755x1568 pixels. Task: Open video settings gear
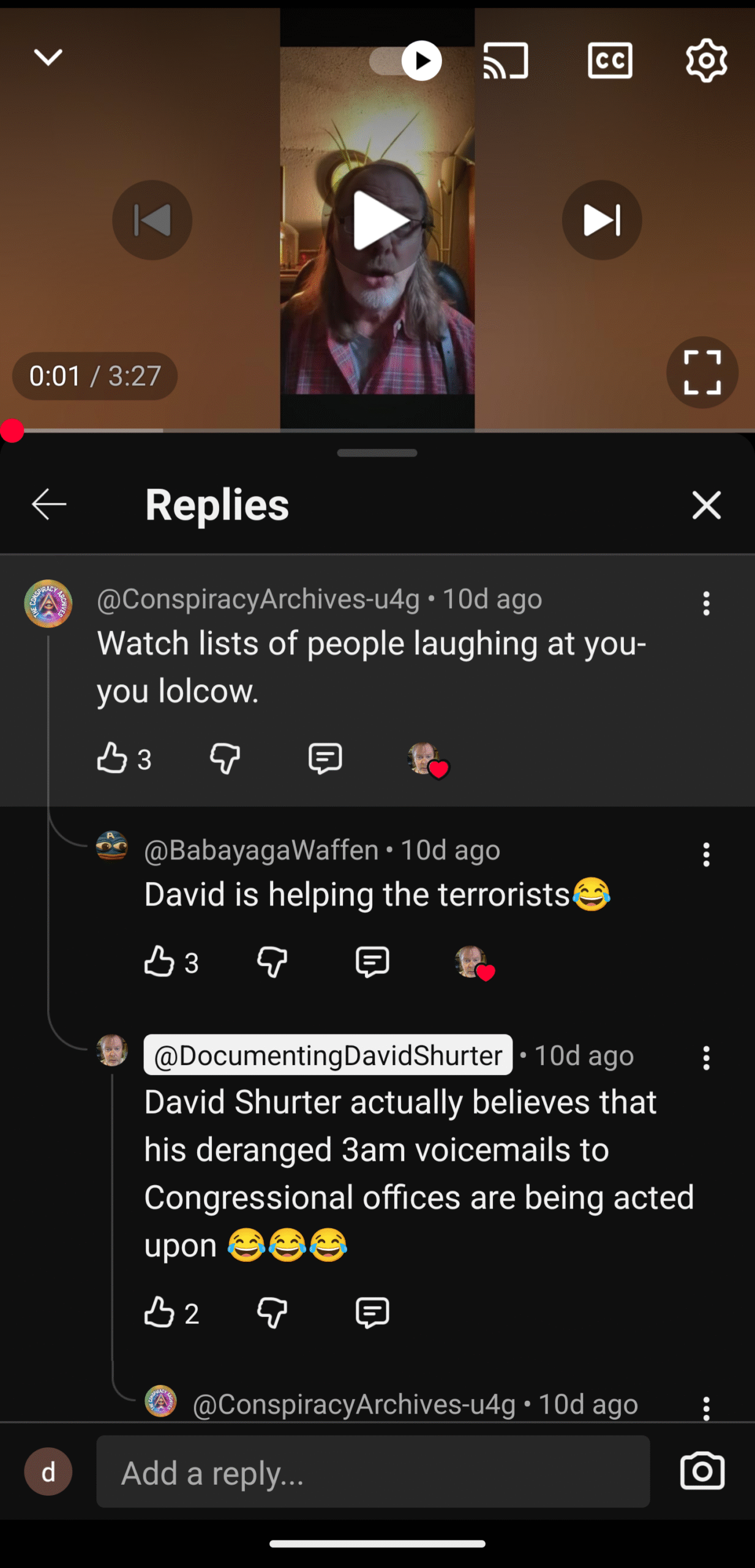pos(706,61)
